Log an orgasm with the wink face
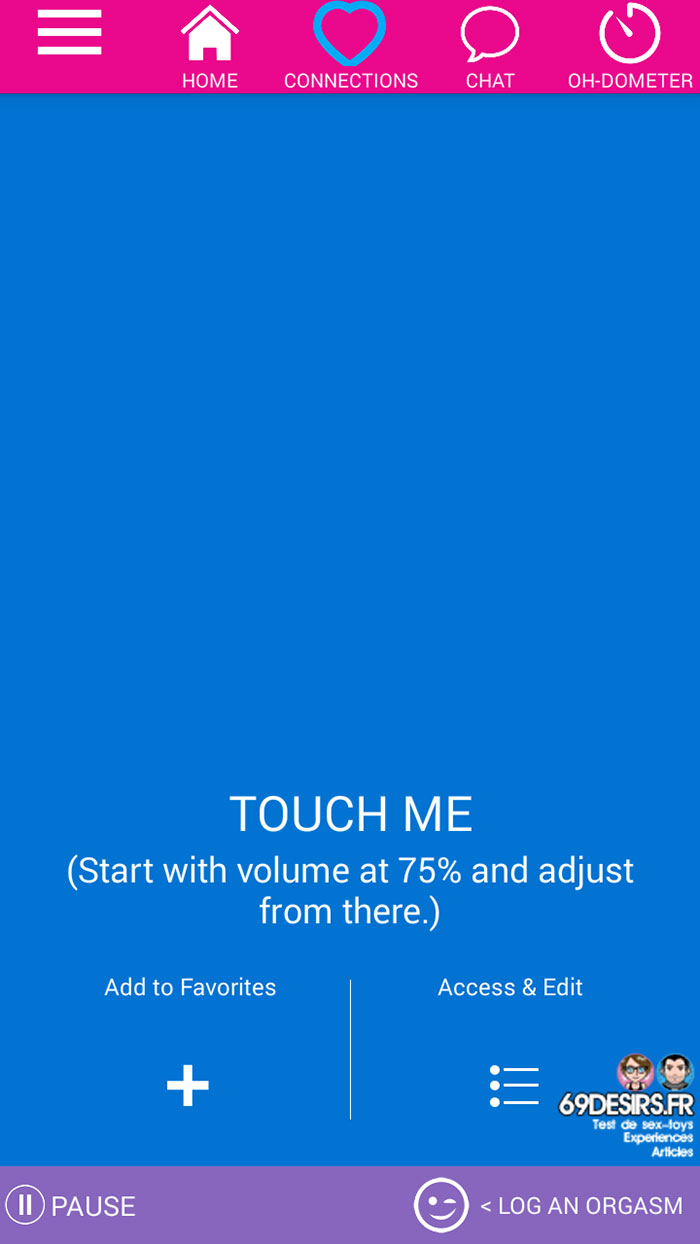Viewport: 700px width, 1244px height. tap(549, 1205)
